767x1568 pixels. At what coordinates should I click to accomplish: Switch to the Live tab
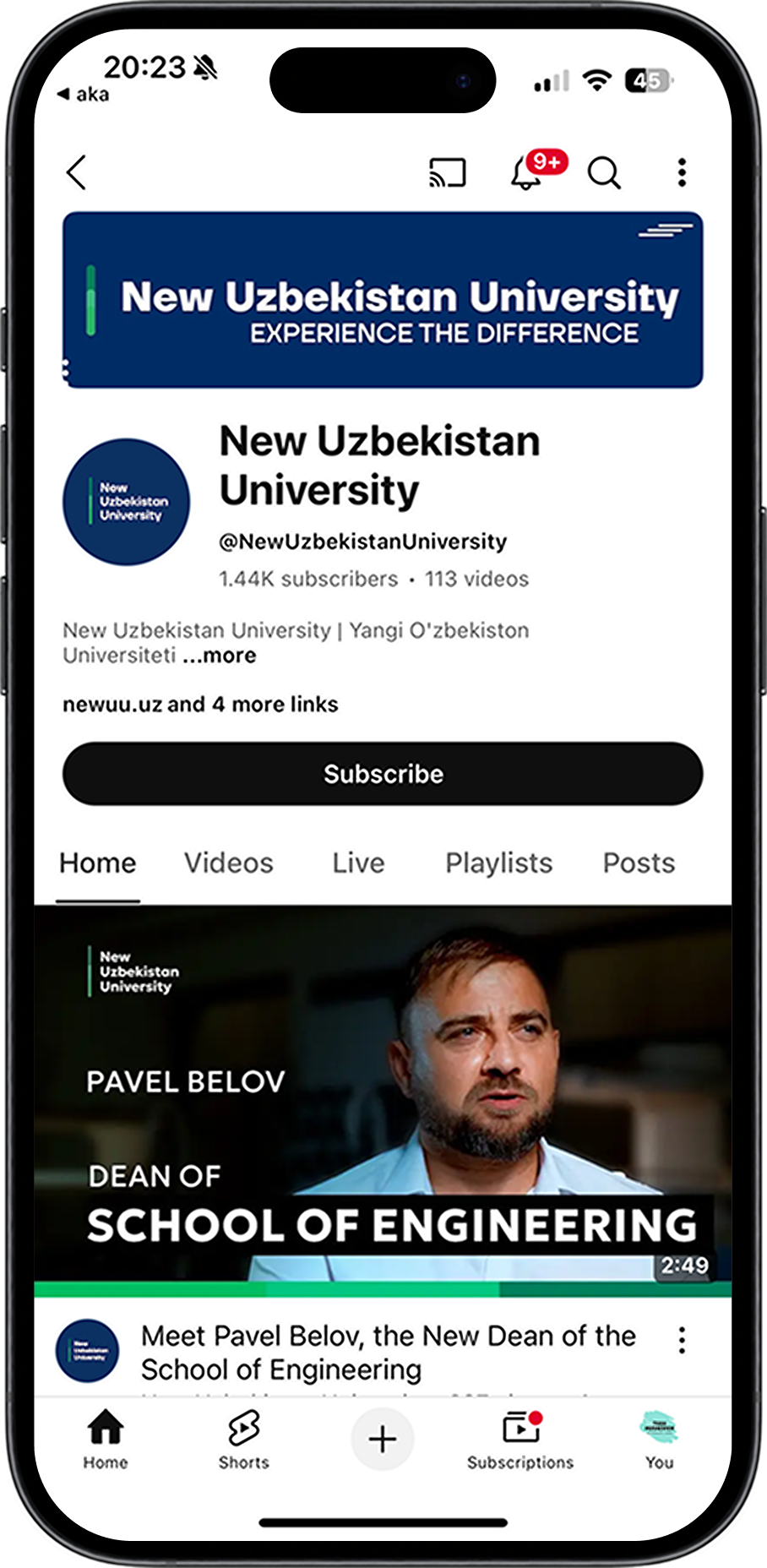358,863
